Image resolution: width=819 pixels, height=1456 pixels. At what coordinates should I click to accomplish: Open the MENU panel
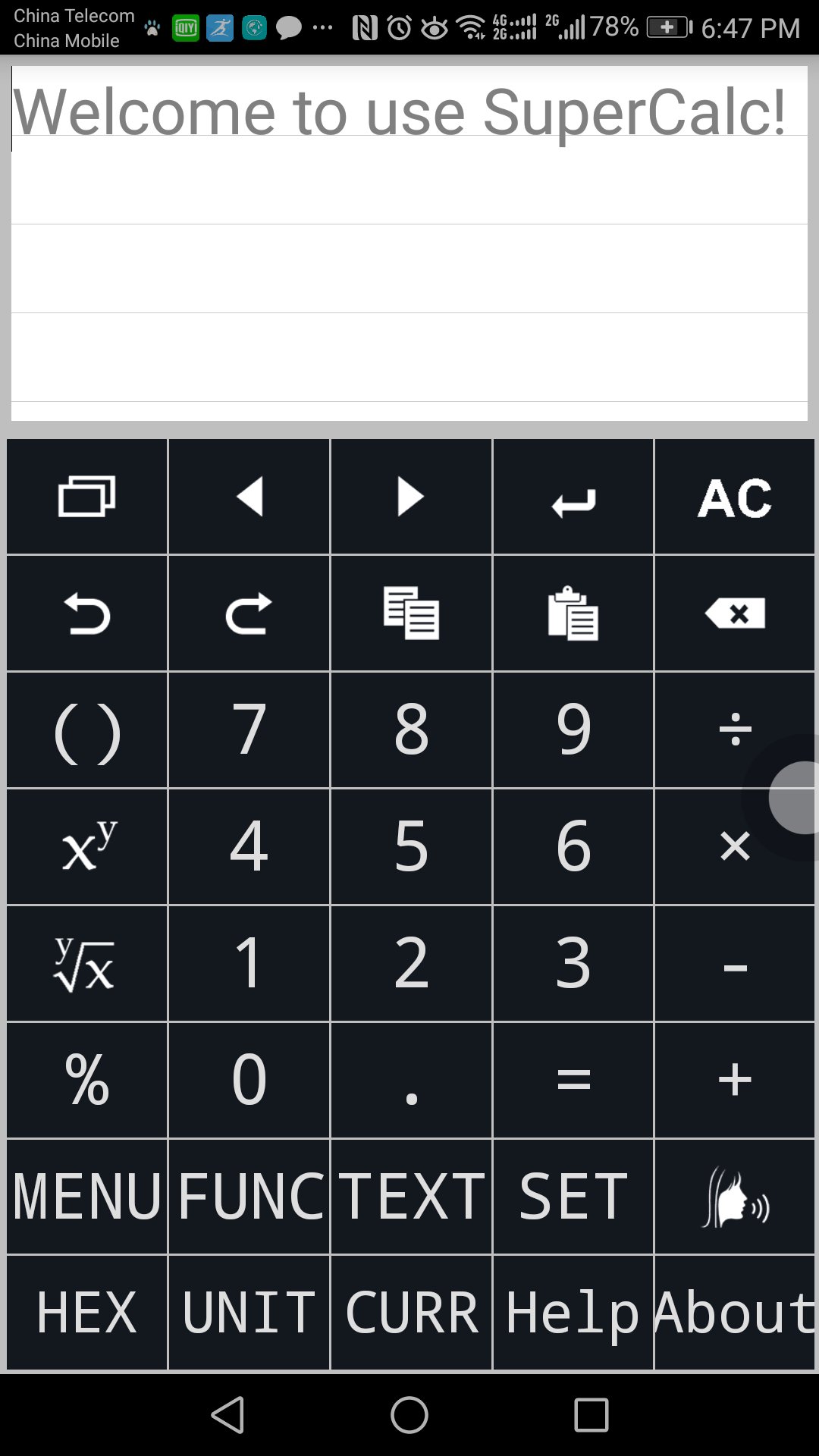click(85, 1197)
